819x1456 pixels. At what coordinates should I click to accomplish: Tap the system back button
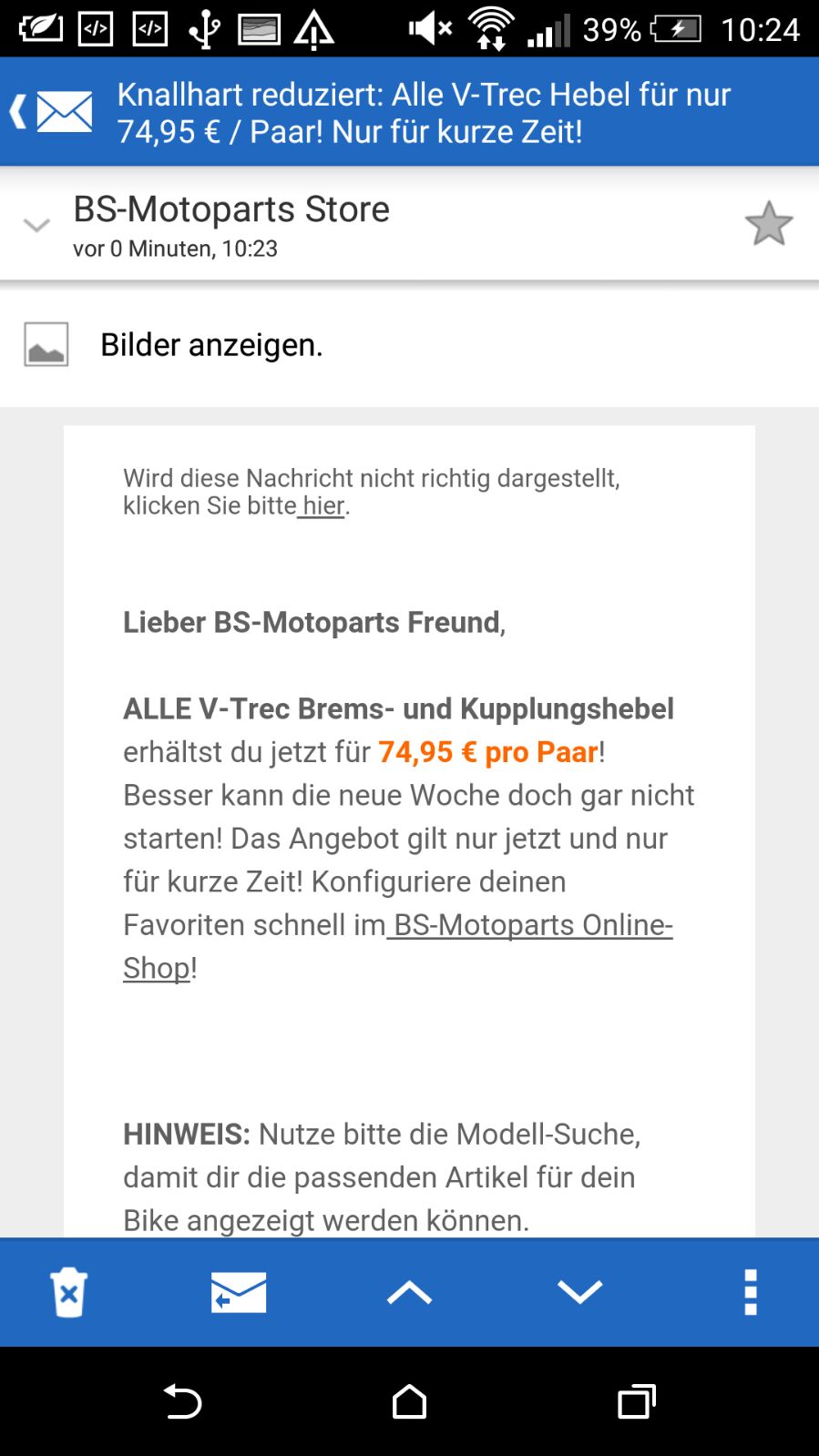coord(182,1401)
